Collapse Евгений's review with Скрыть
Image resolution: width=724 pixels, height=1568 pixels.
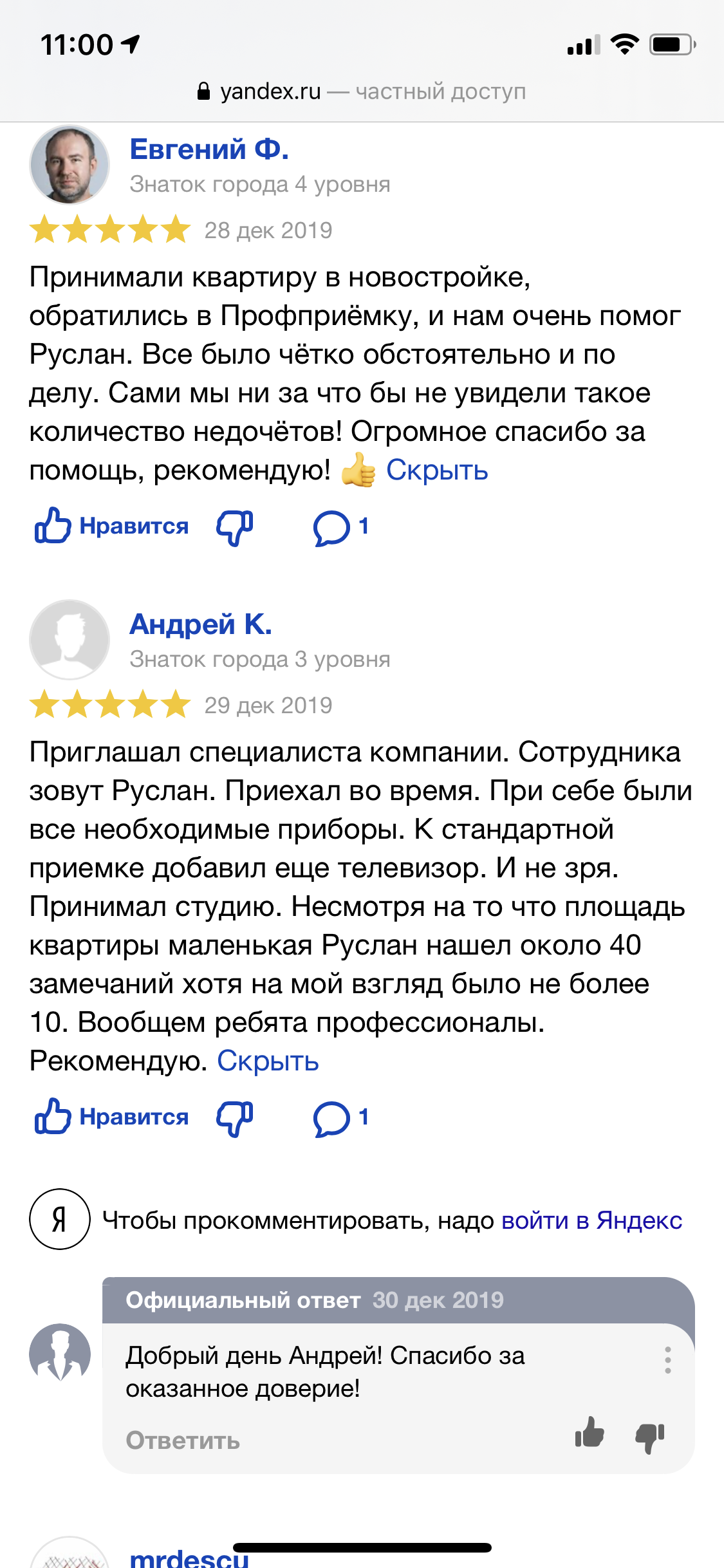tap(437, 471)
